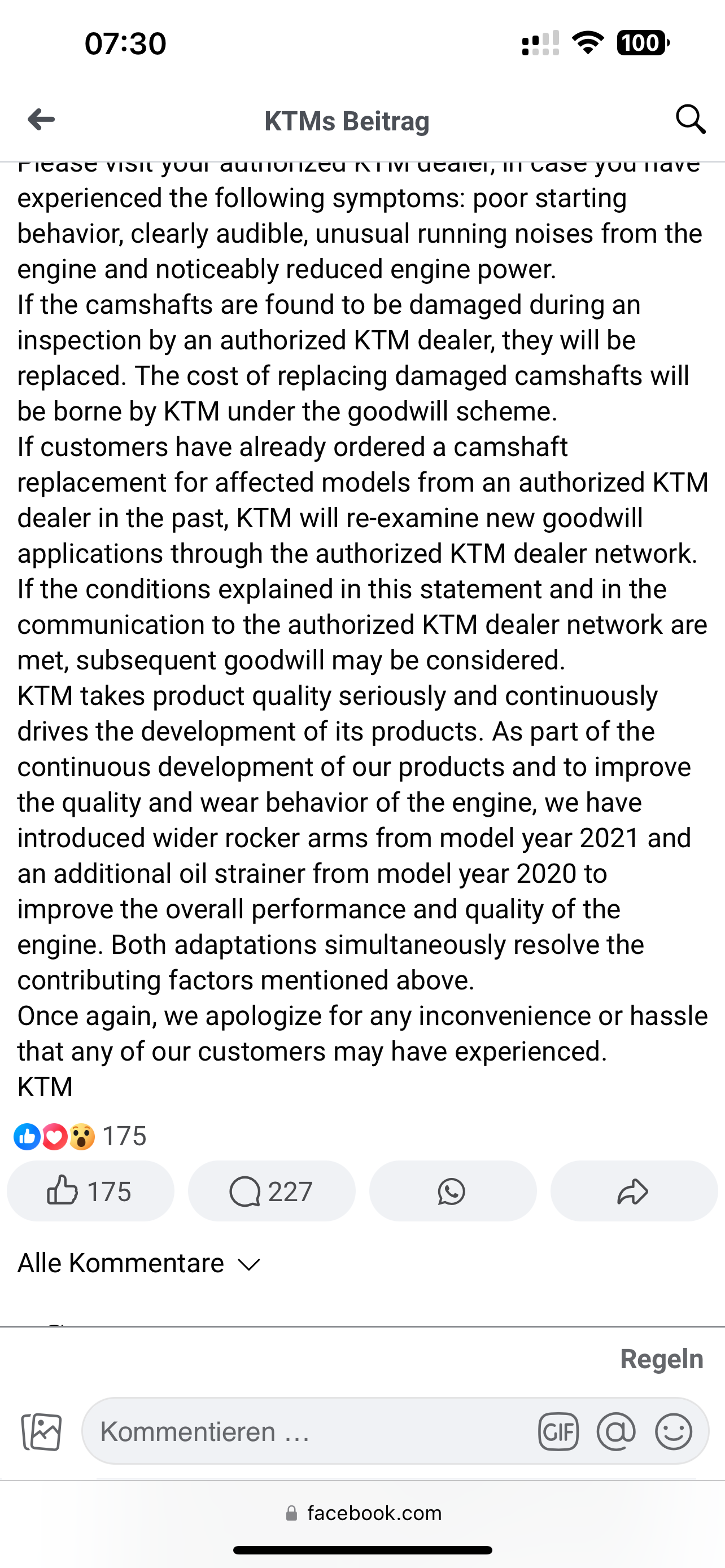Open the Regeln link
Viewport: 725px width, 1568px height.
[661, 1359]
